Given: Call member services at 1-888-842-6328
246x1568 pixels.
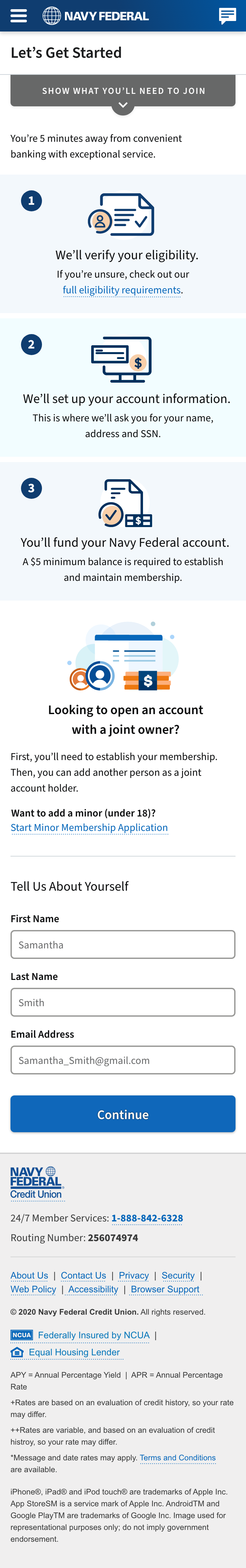Looking at the screenshot, I should [147, 1218].
